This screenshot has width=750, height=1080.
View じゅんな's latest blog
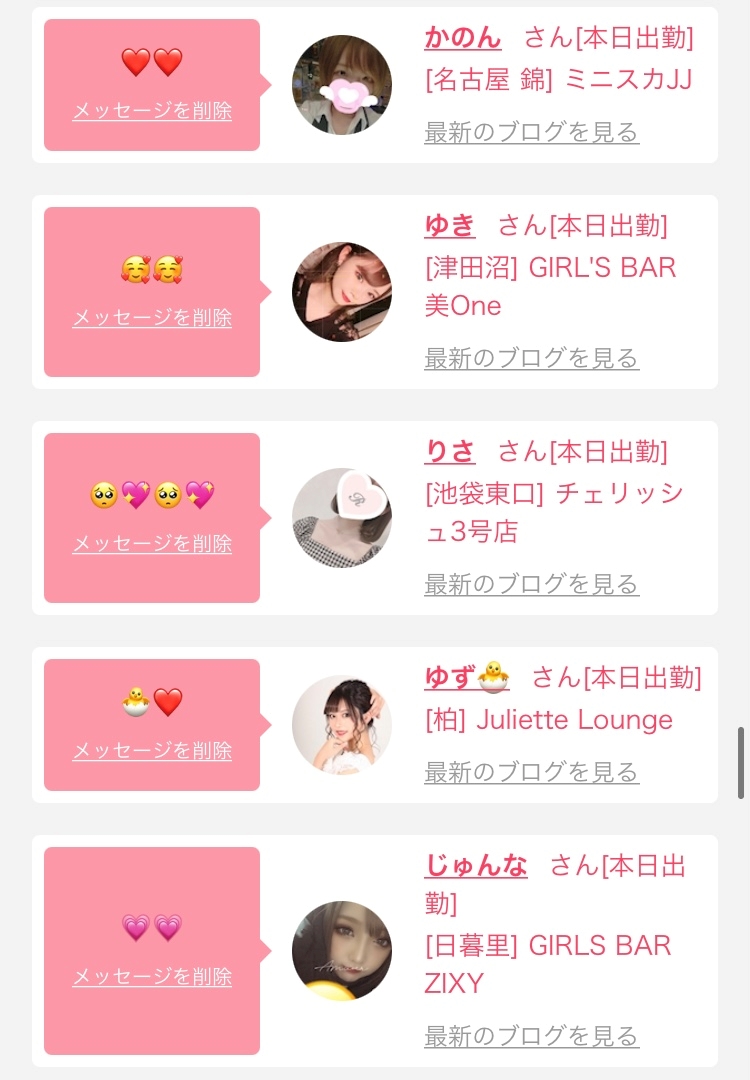pyautogui.click(x=531, y=1036)
